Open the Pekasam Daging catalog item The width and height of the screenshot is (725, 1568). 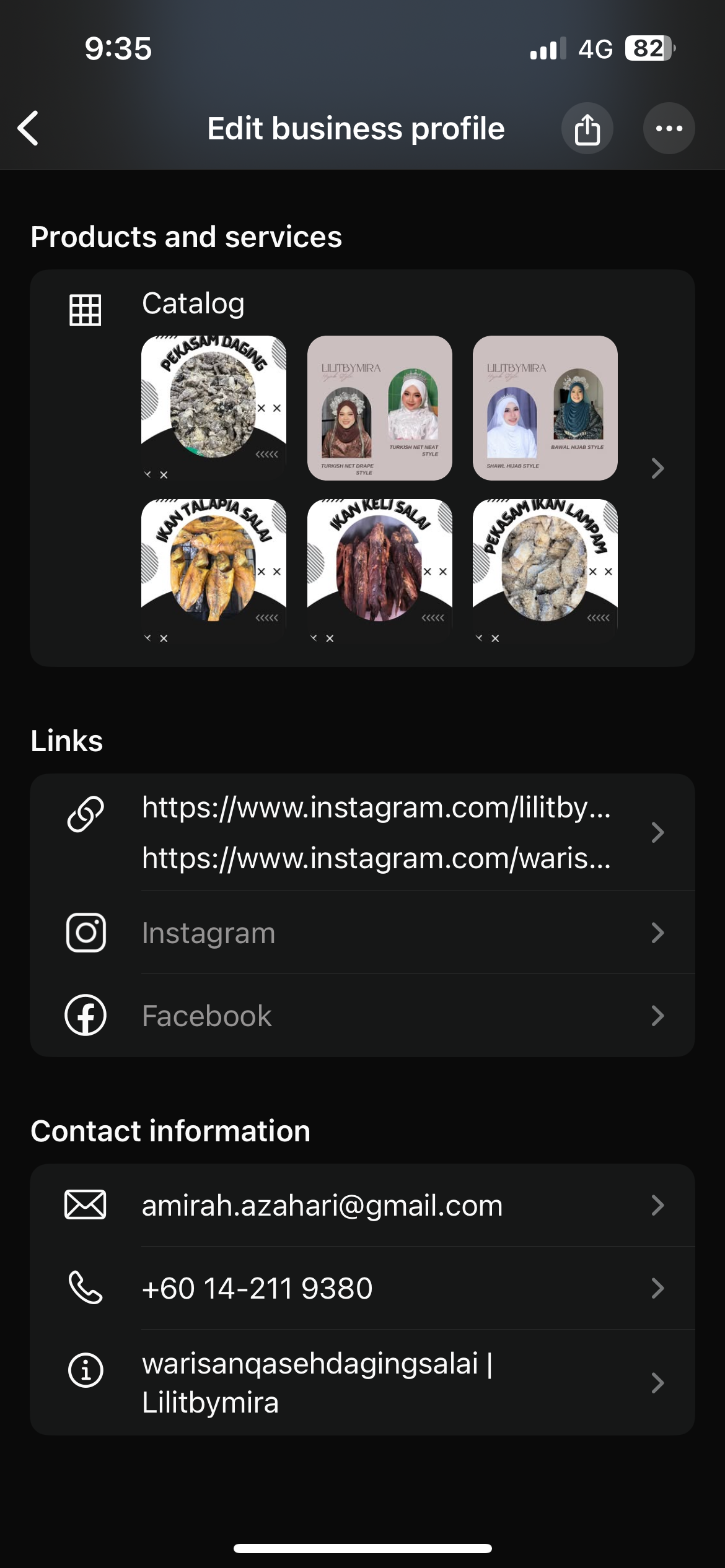tap(214, 407)
